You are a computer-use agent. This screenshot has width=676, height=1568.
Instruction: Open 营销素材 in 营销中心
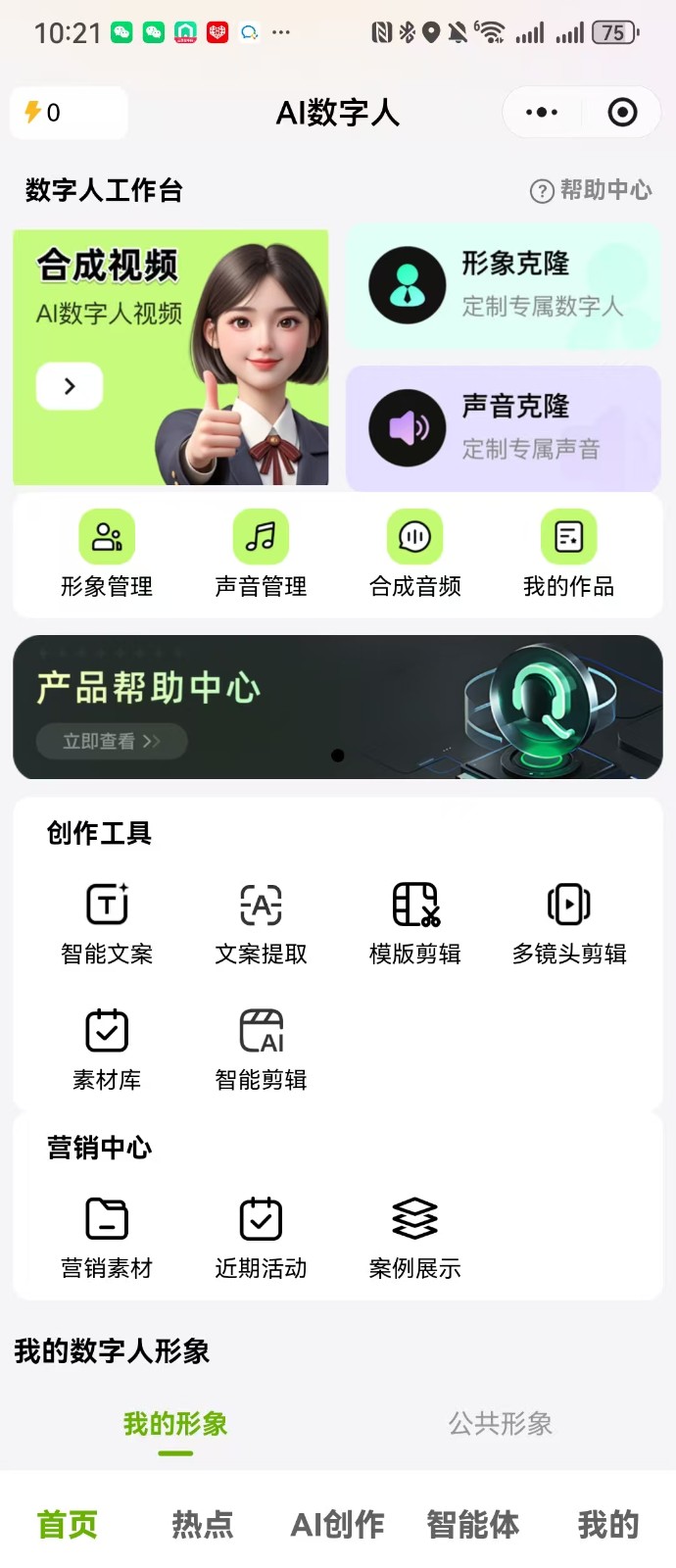[x=107, y=1238]
